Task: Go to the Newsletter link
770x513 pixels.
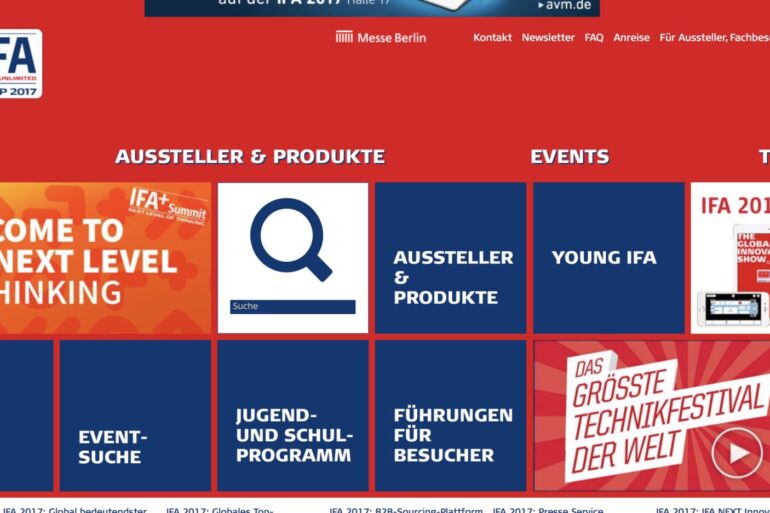Action: pyautogui.click(x=548, y=38)
